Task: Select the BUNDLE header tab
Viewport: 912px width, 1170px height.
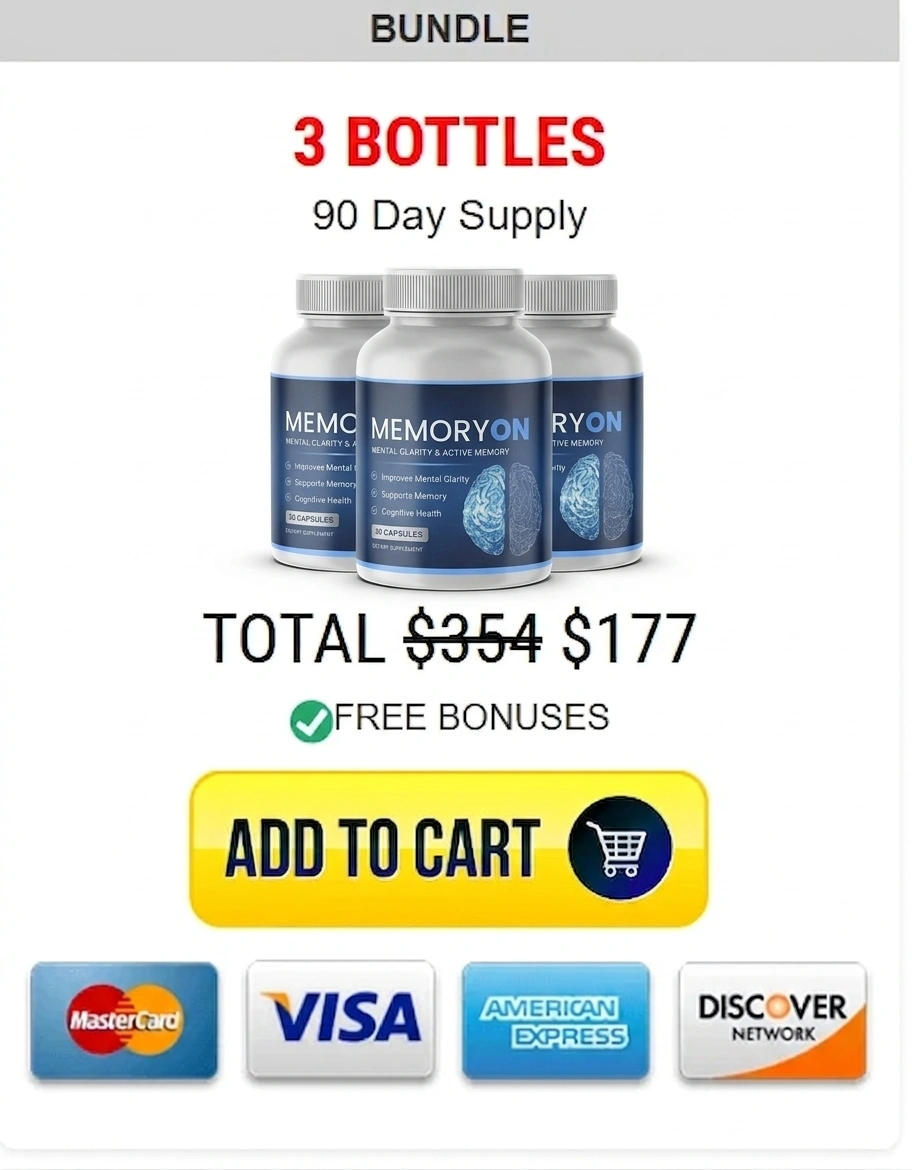Action: coord(450,29)
